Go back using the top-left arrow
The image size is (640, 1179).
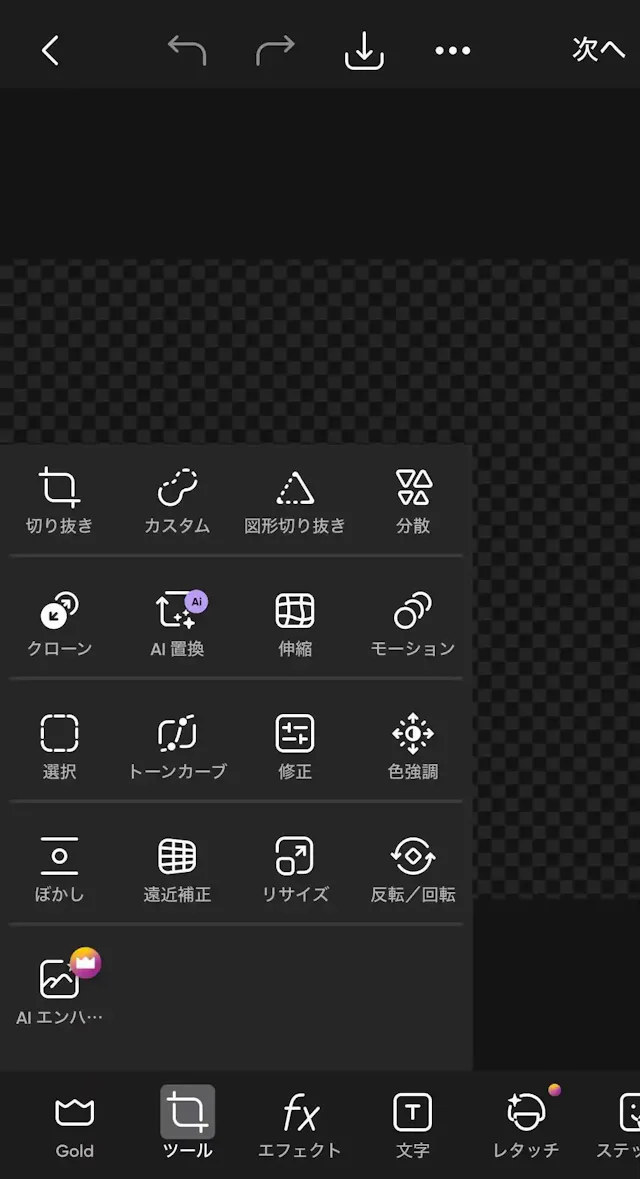click(50, 50)
